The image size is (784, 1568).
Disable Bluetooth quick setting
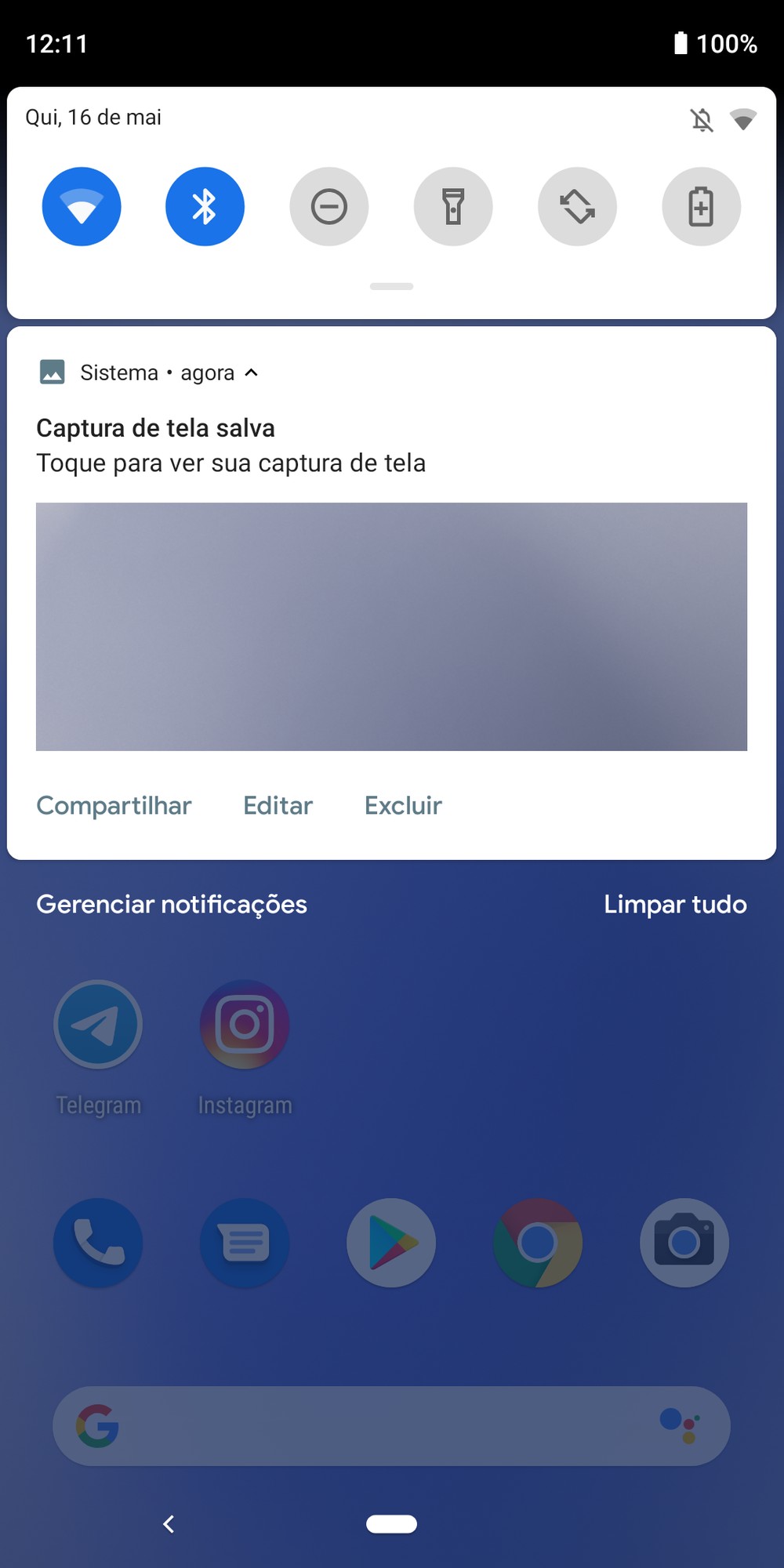click(205, 207)
